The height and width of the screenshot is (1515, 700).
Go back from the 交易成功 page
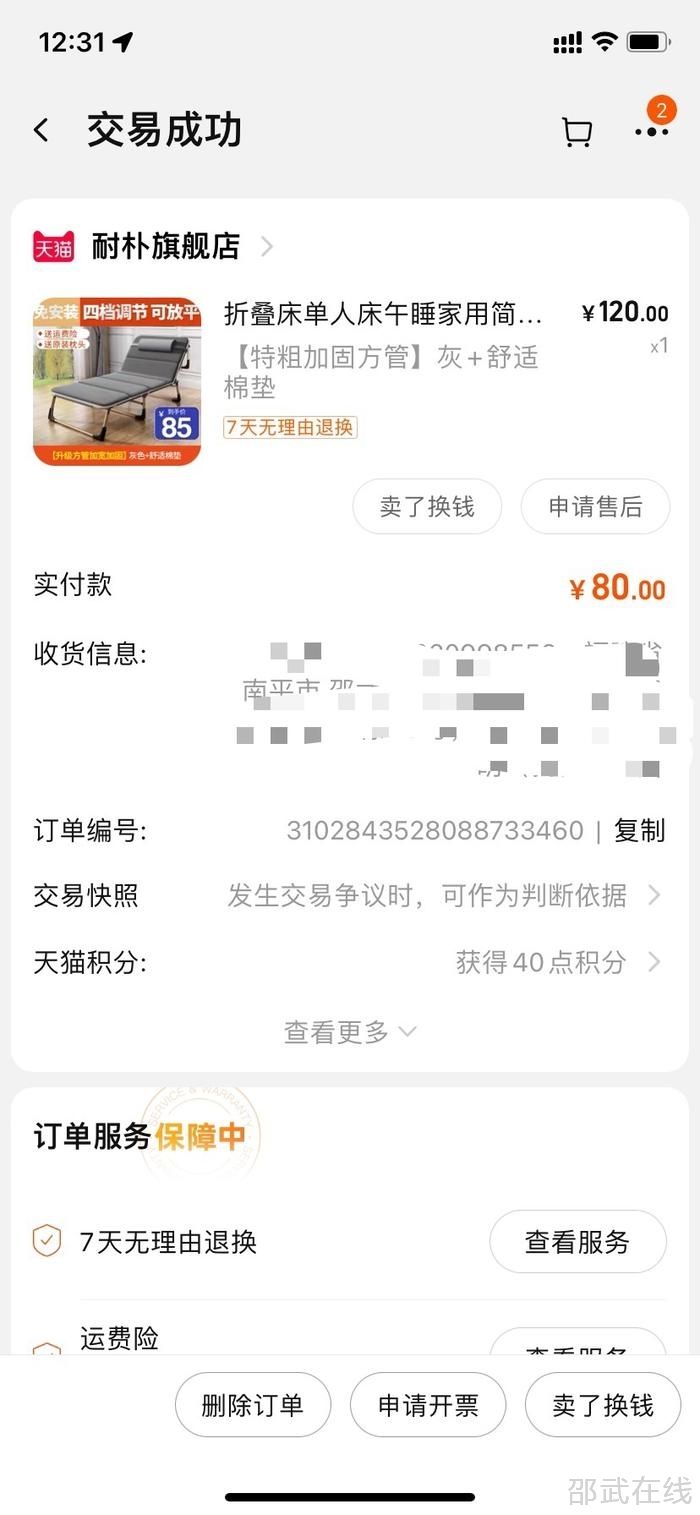click(x=41, y=130)
